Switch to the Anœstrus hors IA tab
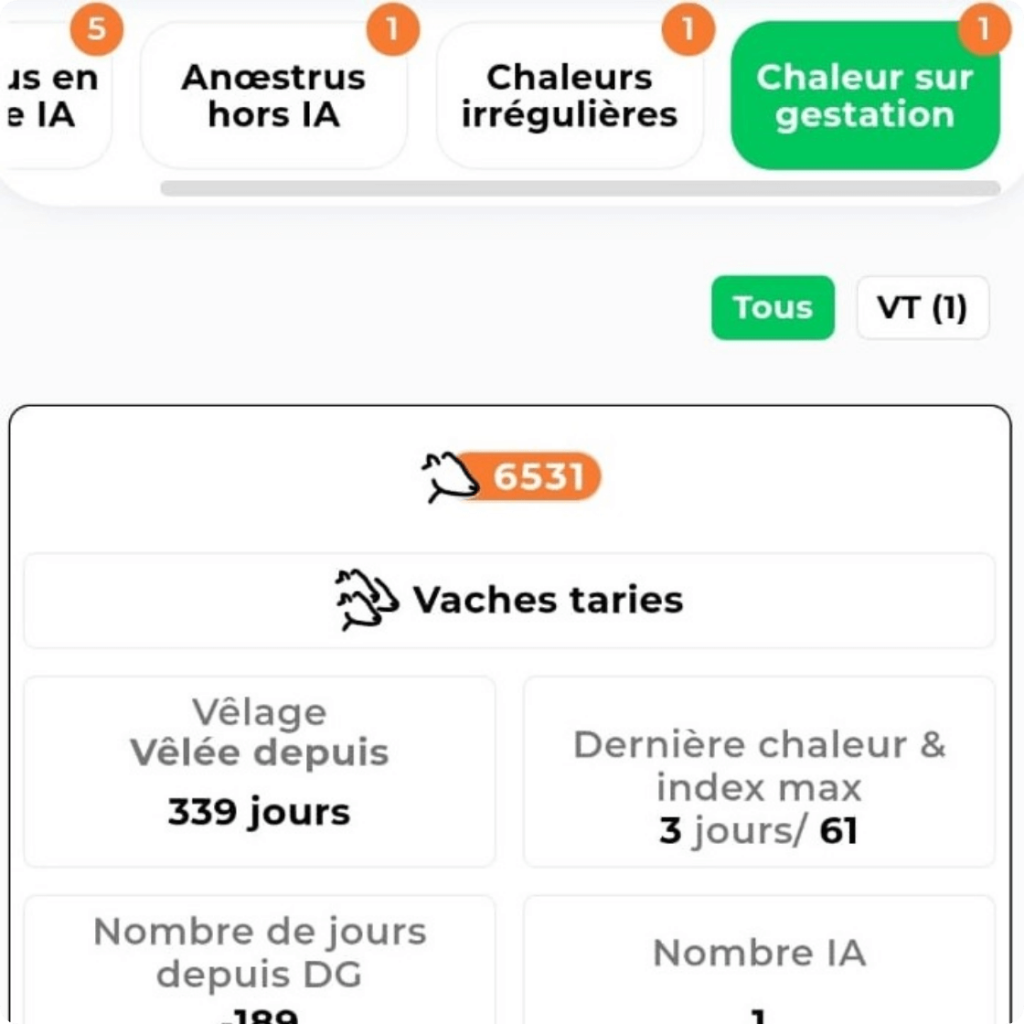The image size is (1024, 1024). [273, 96]
